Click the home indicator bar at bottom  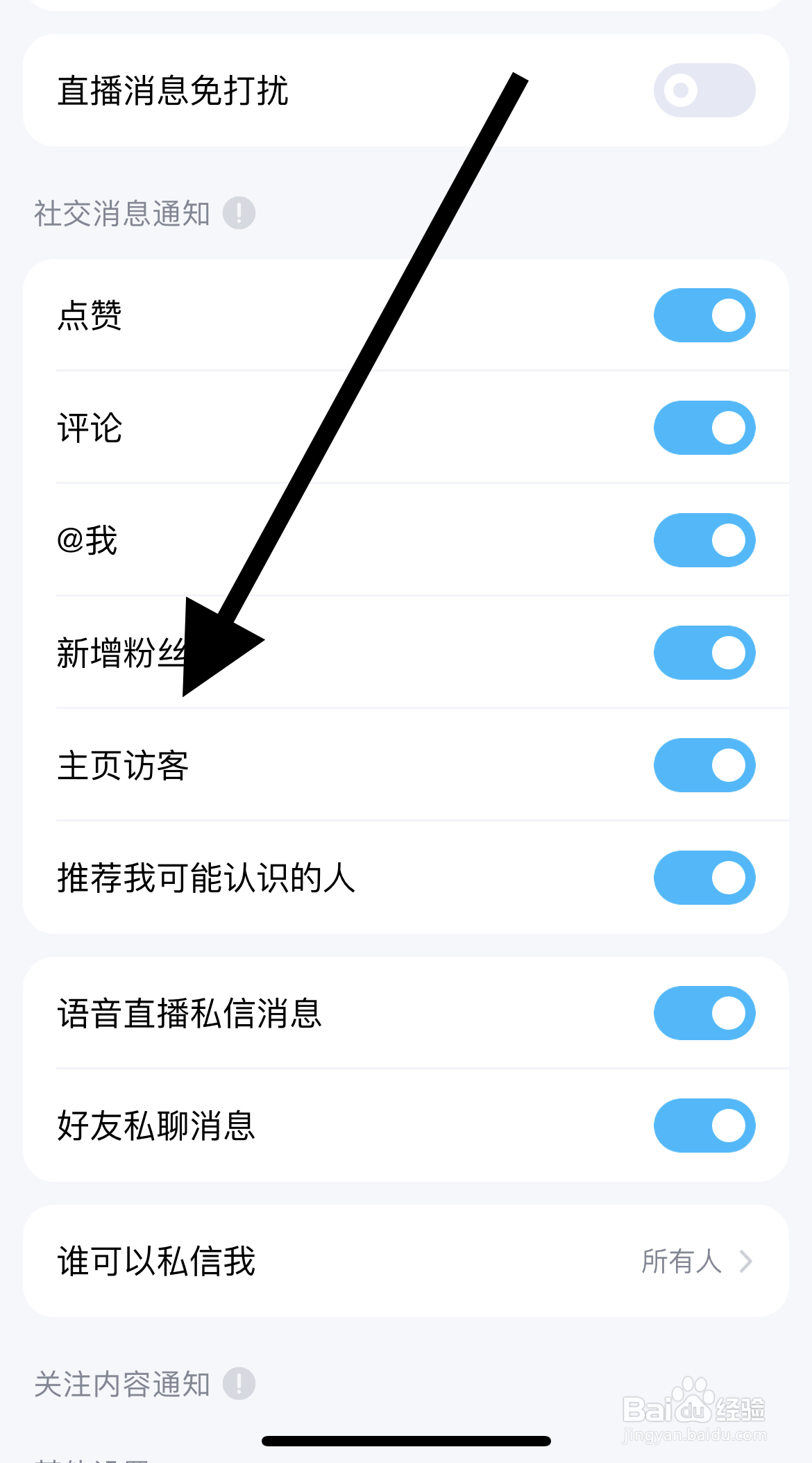tap(406, 1439)
